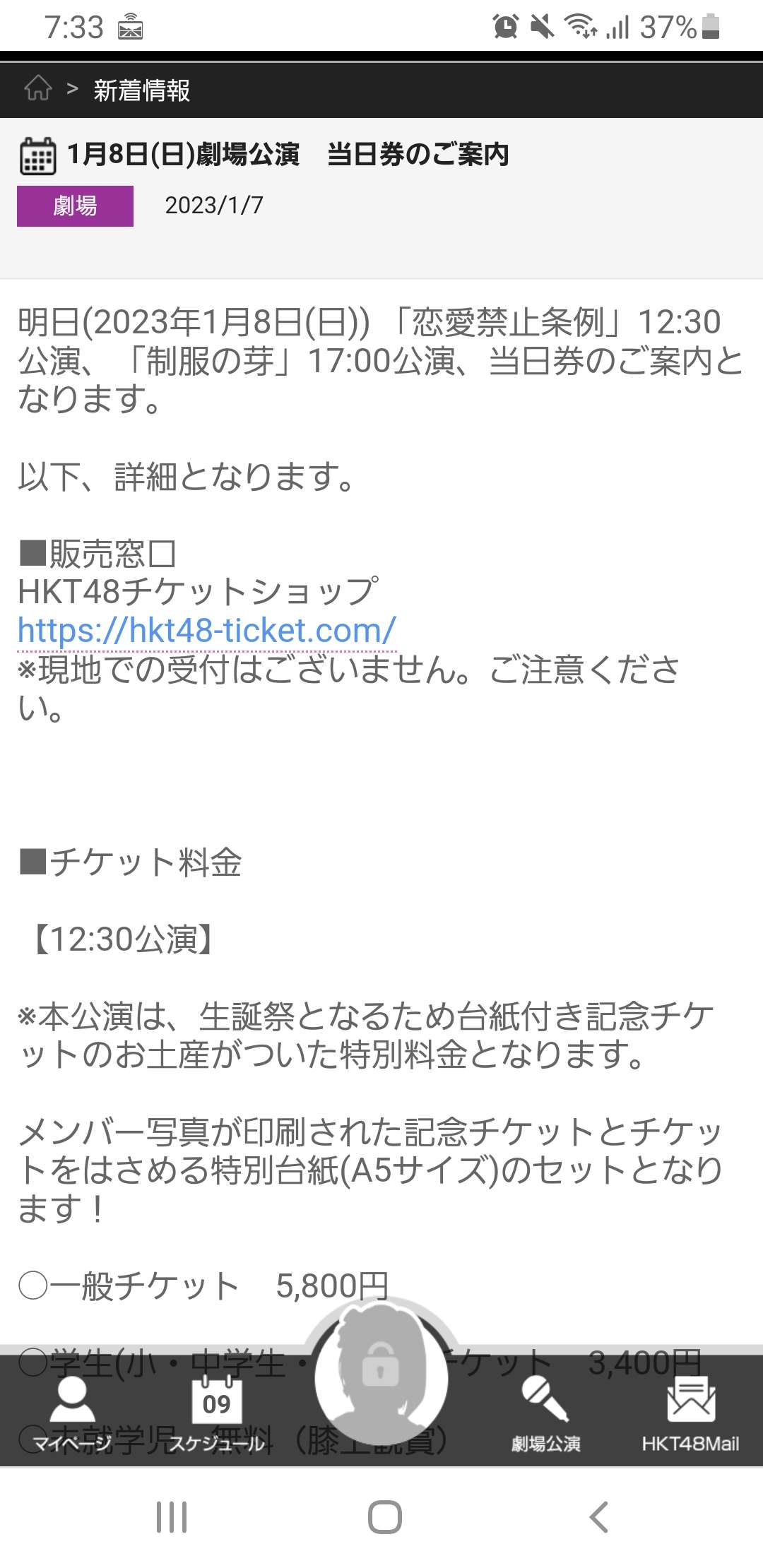Open the HKT48Mail tab
The height and width of the screenshot is (1568, 763).
690,1413
